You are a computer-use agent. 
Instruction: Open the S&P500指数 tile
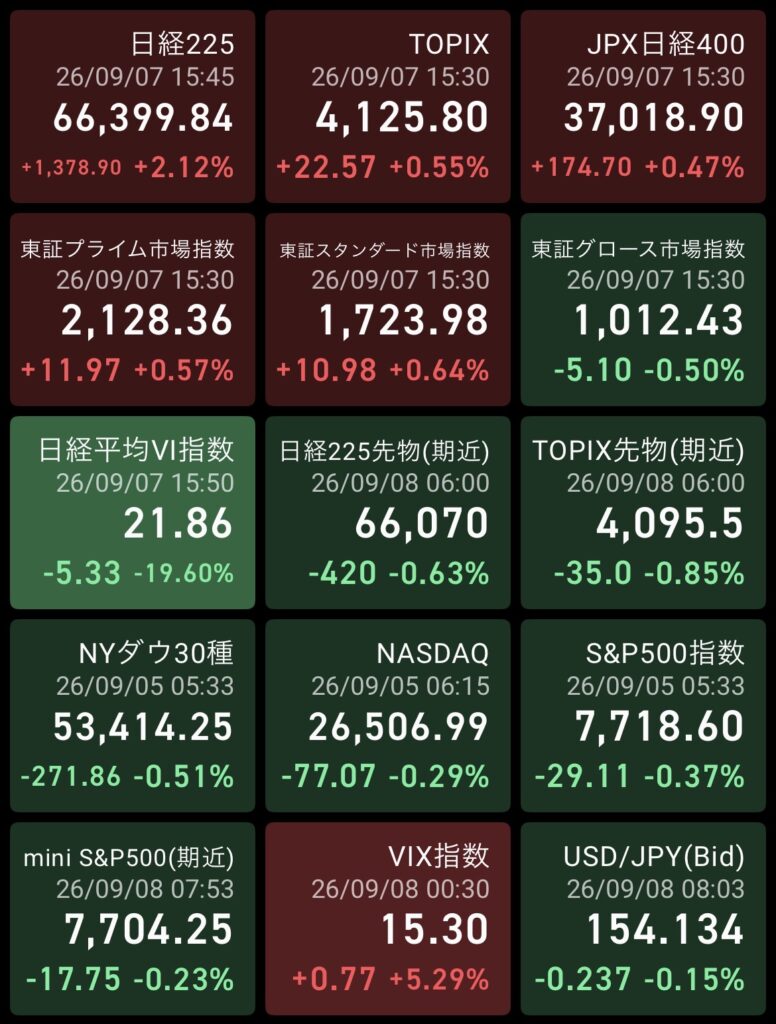point(643,716)
